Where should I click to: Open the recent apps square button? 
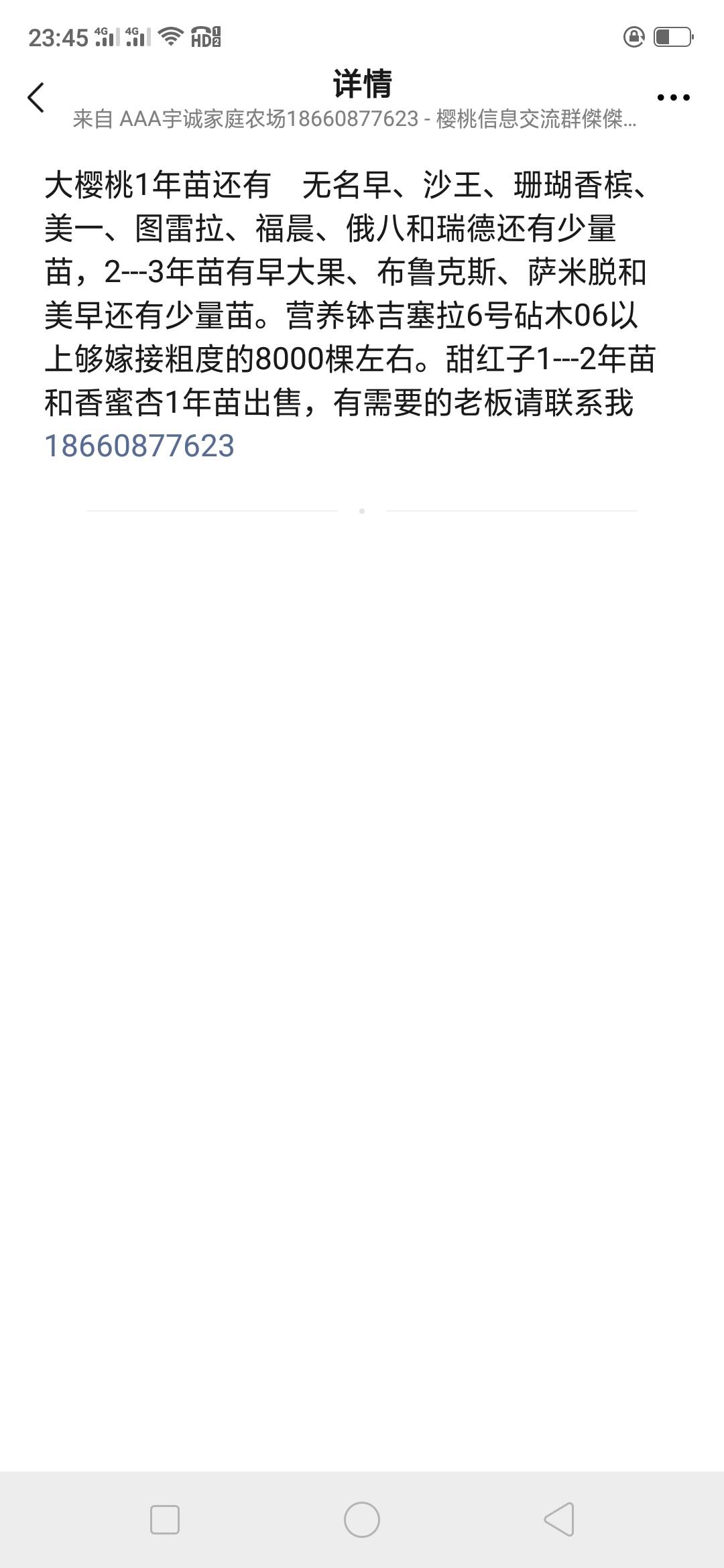[x=165, y=1519]
